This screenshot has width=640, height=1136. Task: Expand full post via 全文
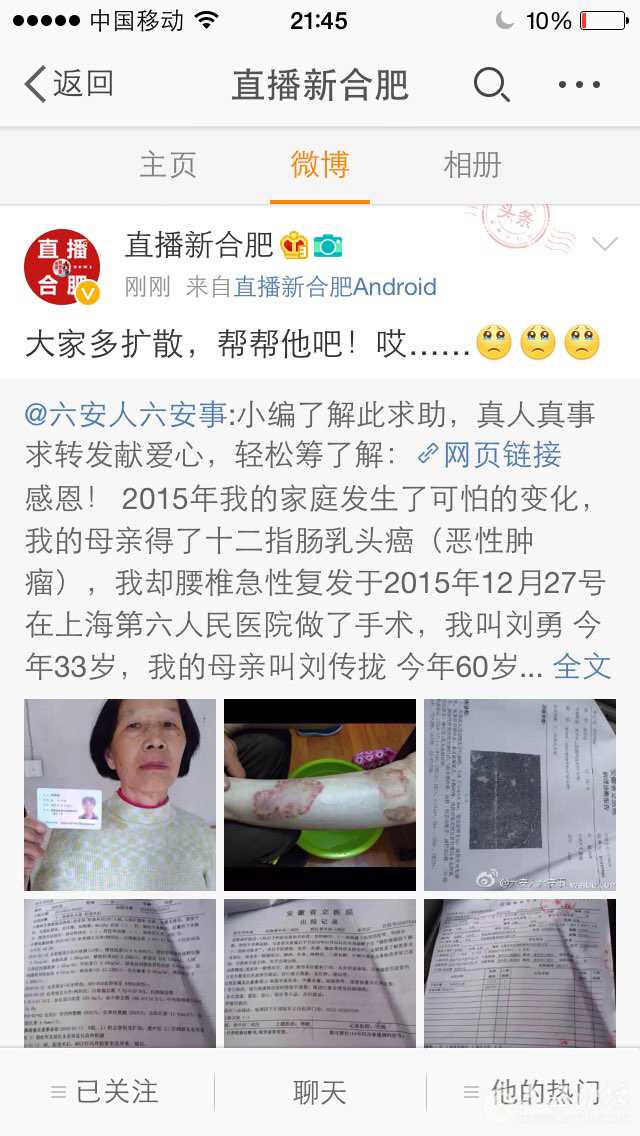coord(582,666)
